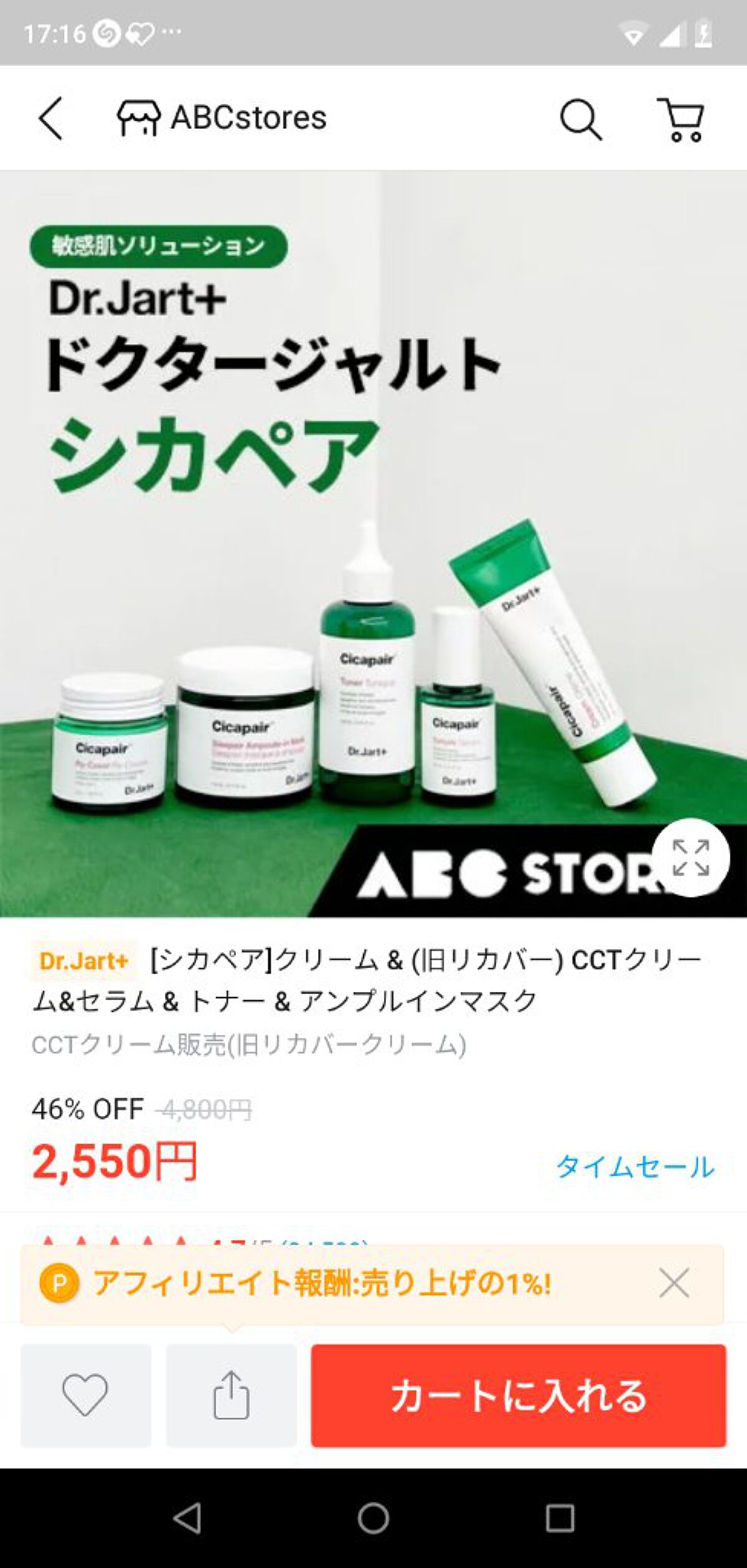The width and height of the screenshot is (747, 1568).
Task: Add this product to wishlist with heart
Action: coord(85,1396)
